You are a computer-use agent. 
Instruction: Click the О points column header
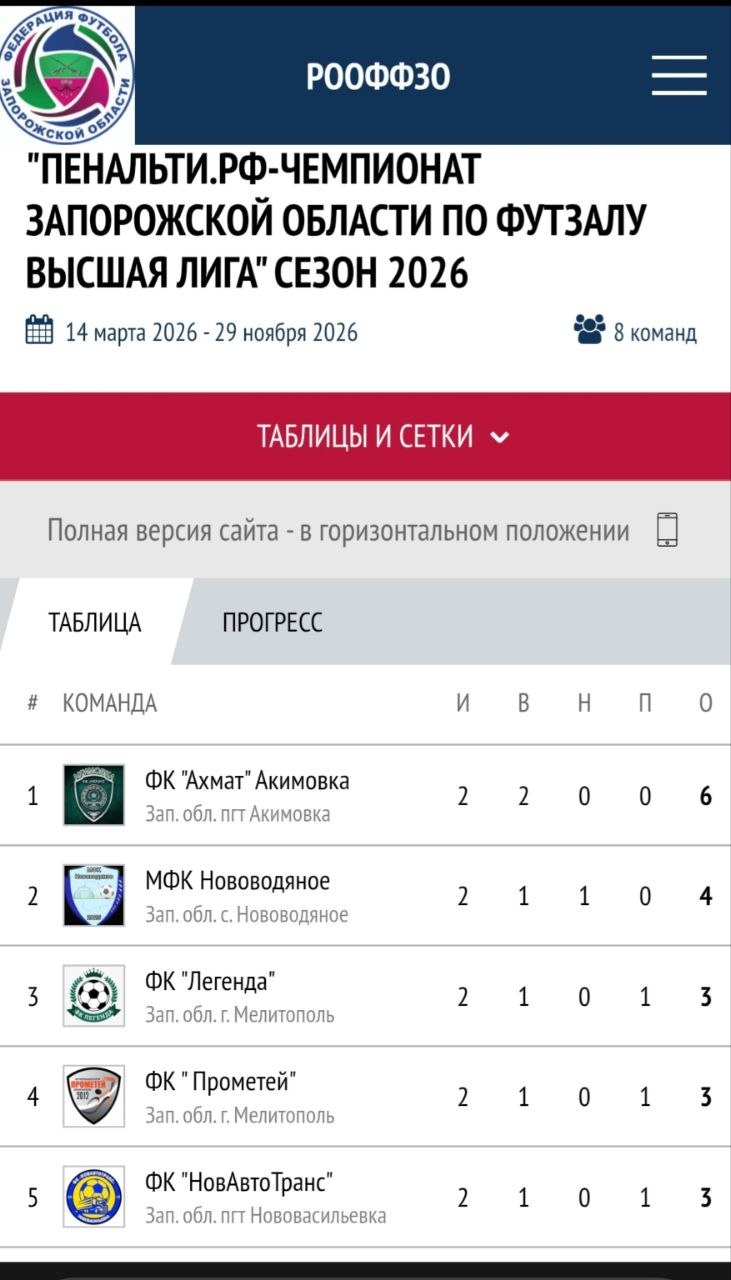pyautogui.click(x=703, y=703)
